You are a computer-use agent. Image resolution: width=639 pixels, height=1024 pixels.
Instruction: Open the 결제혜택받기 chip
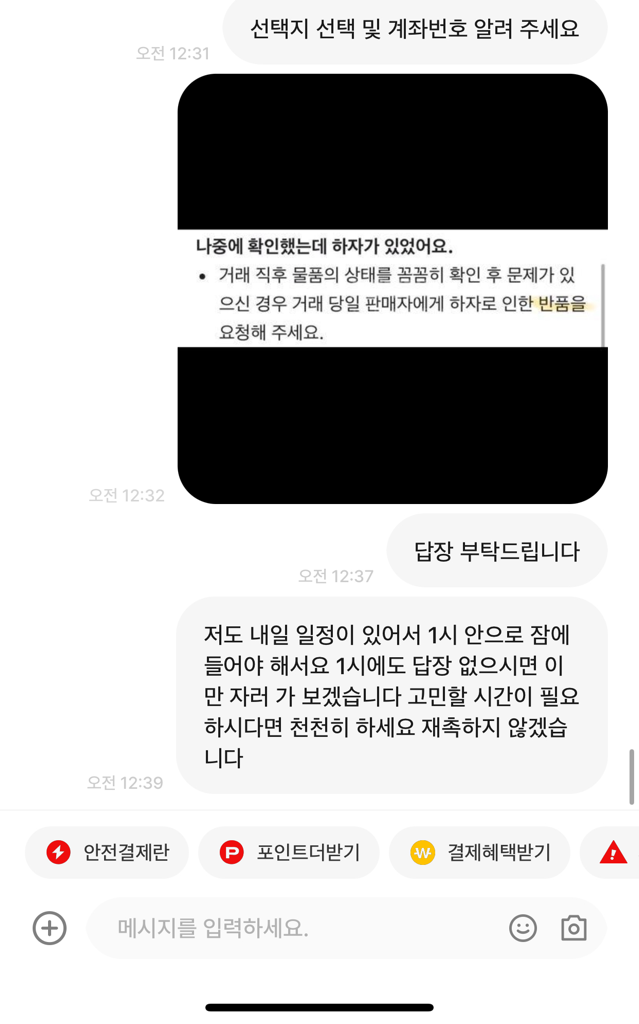coord(480,853)
